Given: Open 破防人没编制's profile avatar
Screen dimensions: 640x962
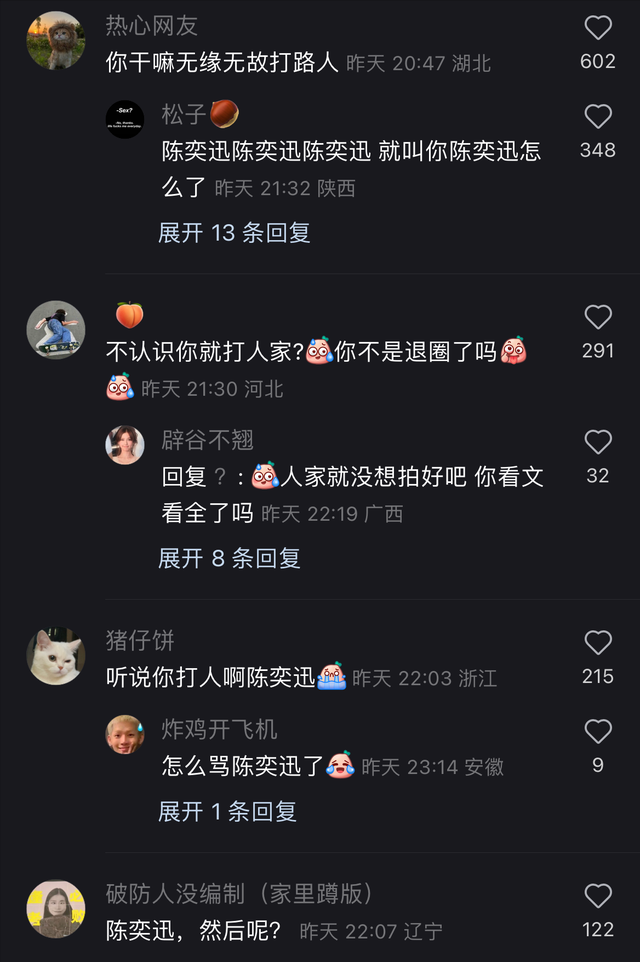Looking at the screenshot, I should (x=55, y=909).
